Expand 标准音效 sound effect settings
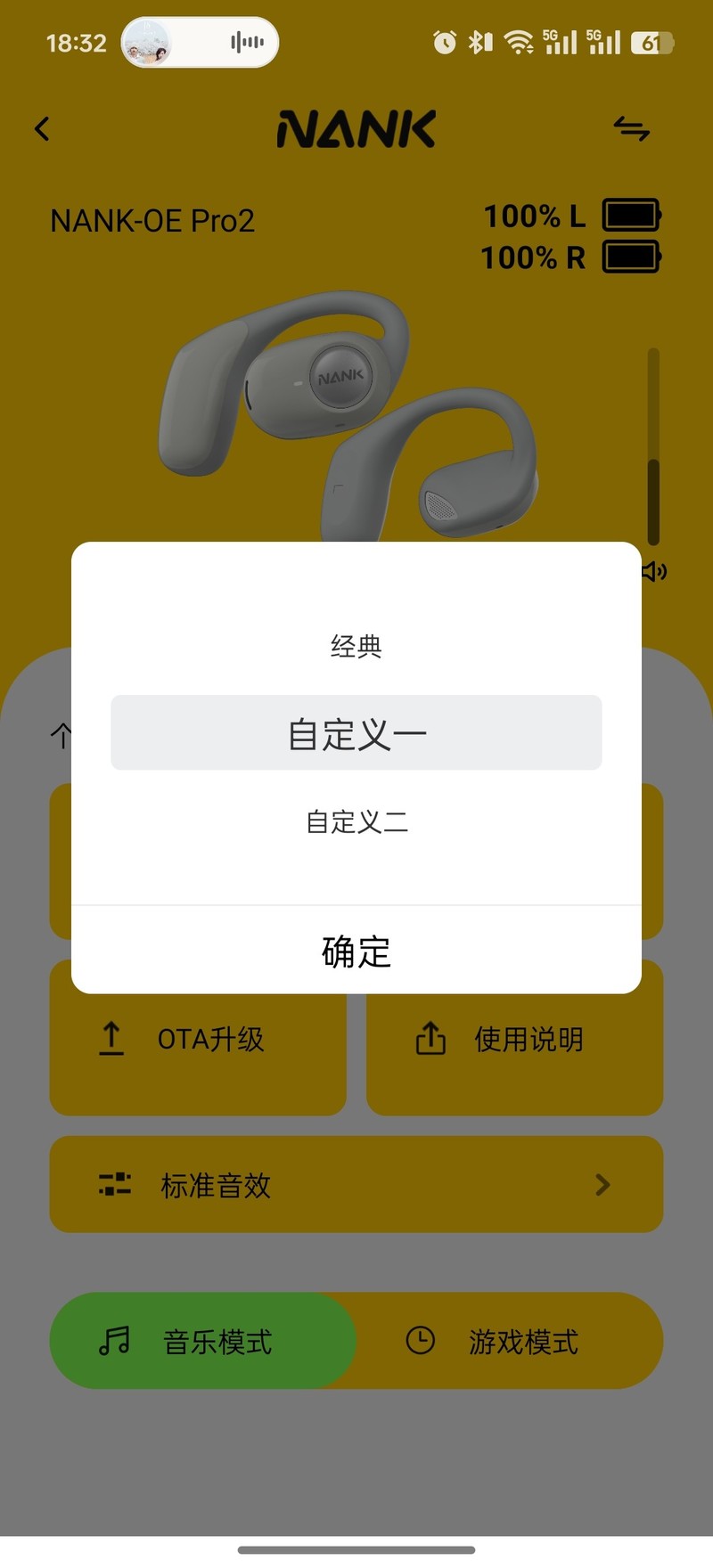Viewport: 713px width, 1568px height. coord(356,1185)
